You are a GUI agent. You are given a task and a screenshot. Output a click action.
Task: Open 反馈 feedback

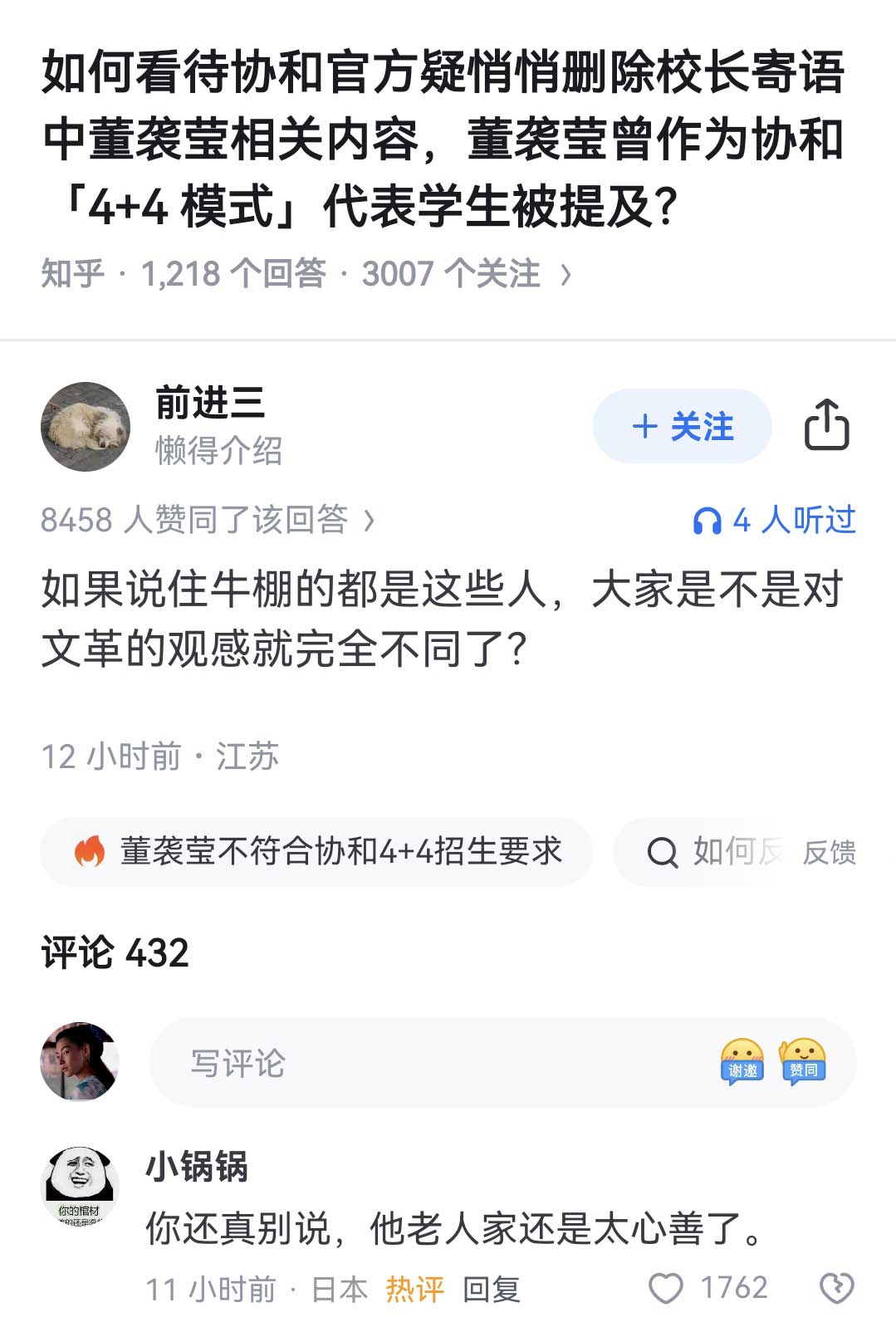coord(829,852)
